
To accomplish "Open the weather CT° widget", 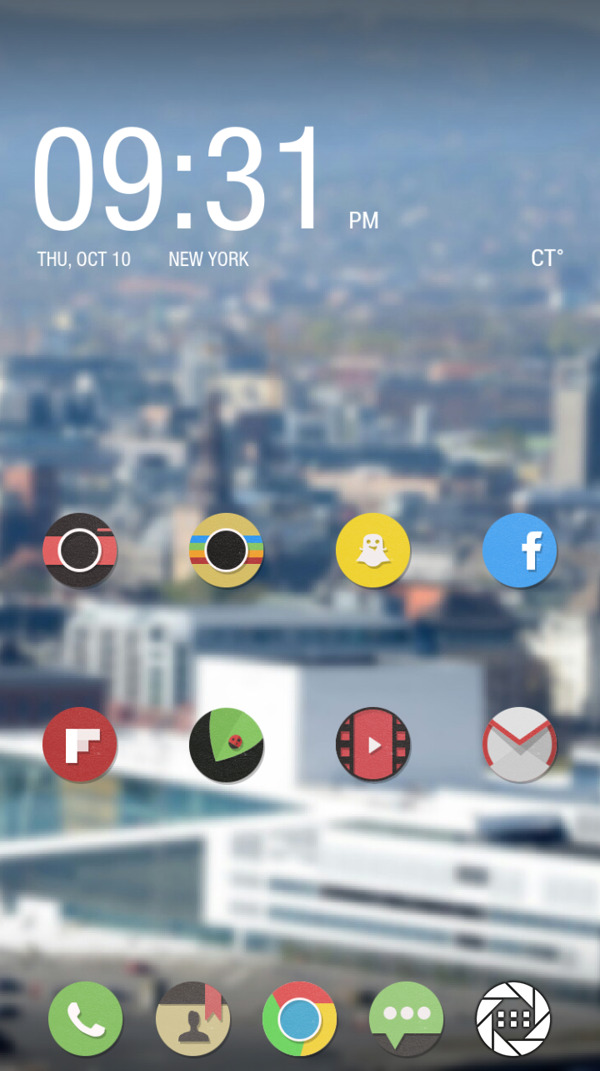I will (547, 258).
